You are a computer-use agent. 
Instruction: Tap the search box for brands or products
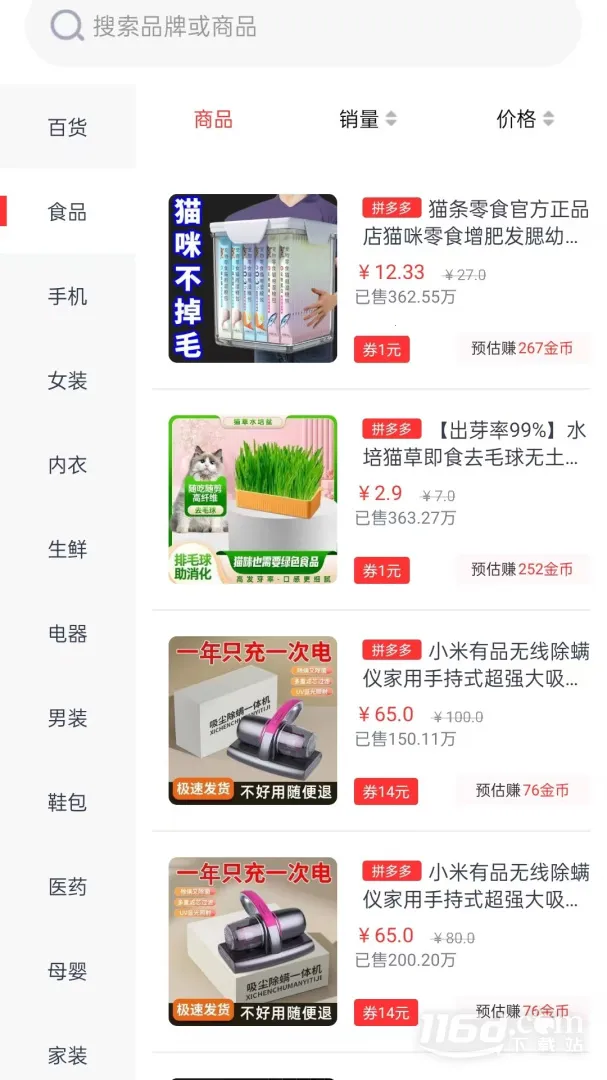(300, 27)
